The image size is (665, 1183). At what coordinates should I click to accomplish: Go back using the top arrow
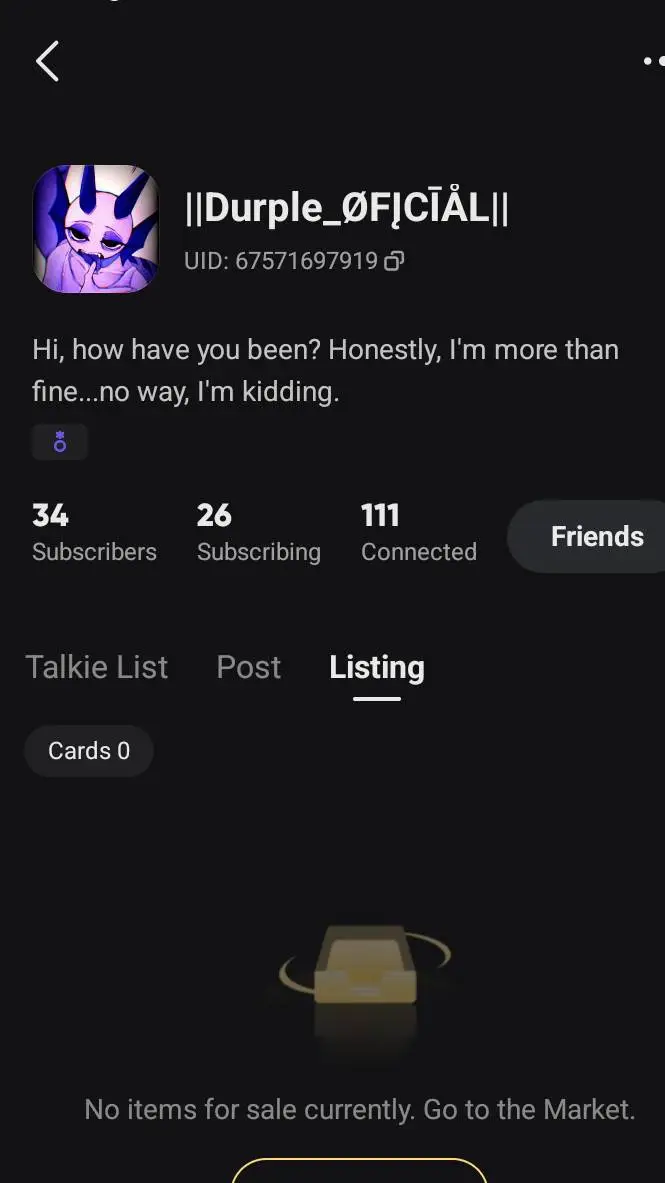click(47, 61)
